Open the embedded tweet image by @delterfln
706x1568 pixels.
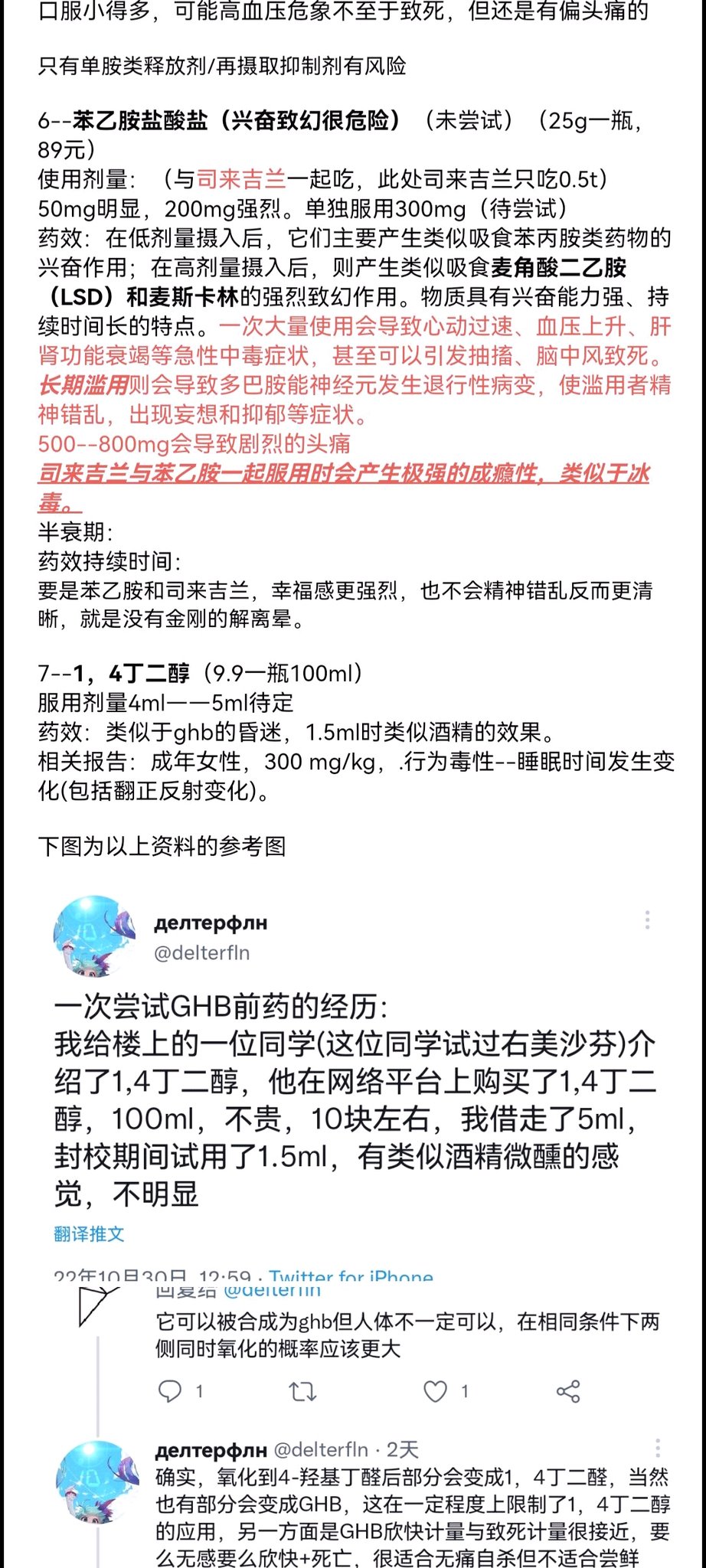pos(352,1087)
